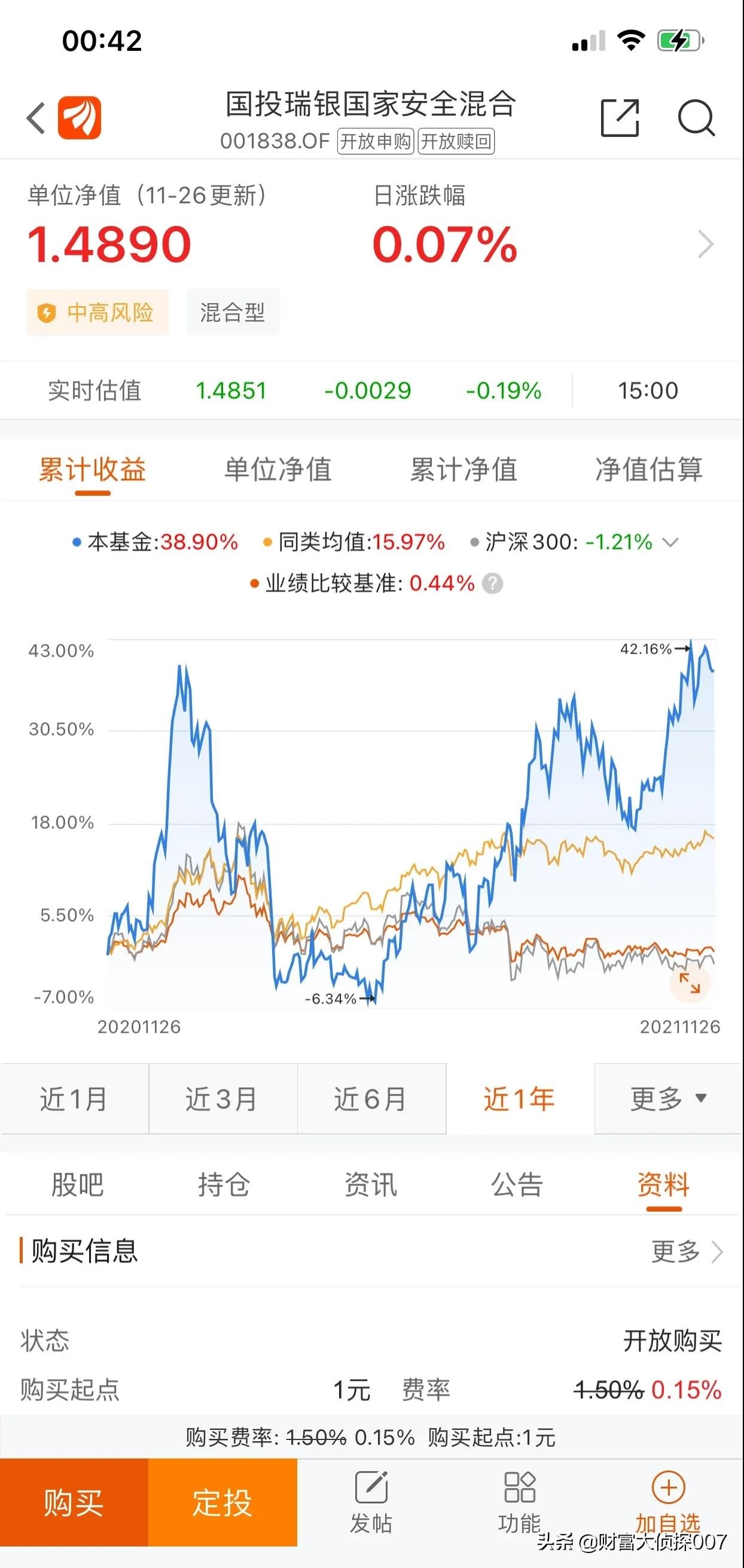Viewport: 744px width, 1568px height.
Task: Open the 沪深300 index selector chevron
Action: tap(670, 542)
